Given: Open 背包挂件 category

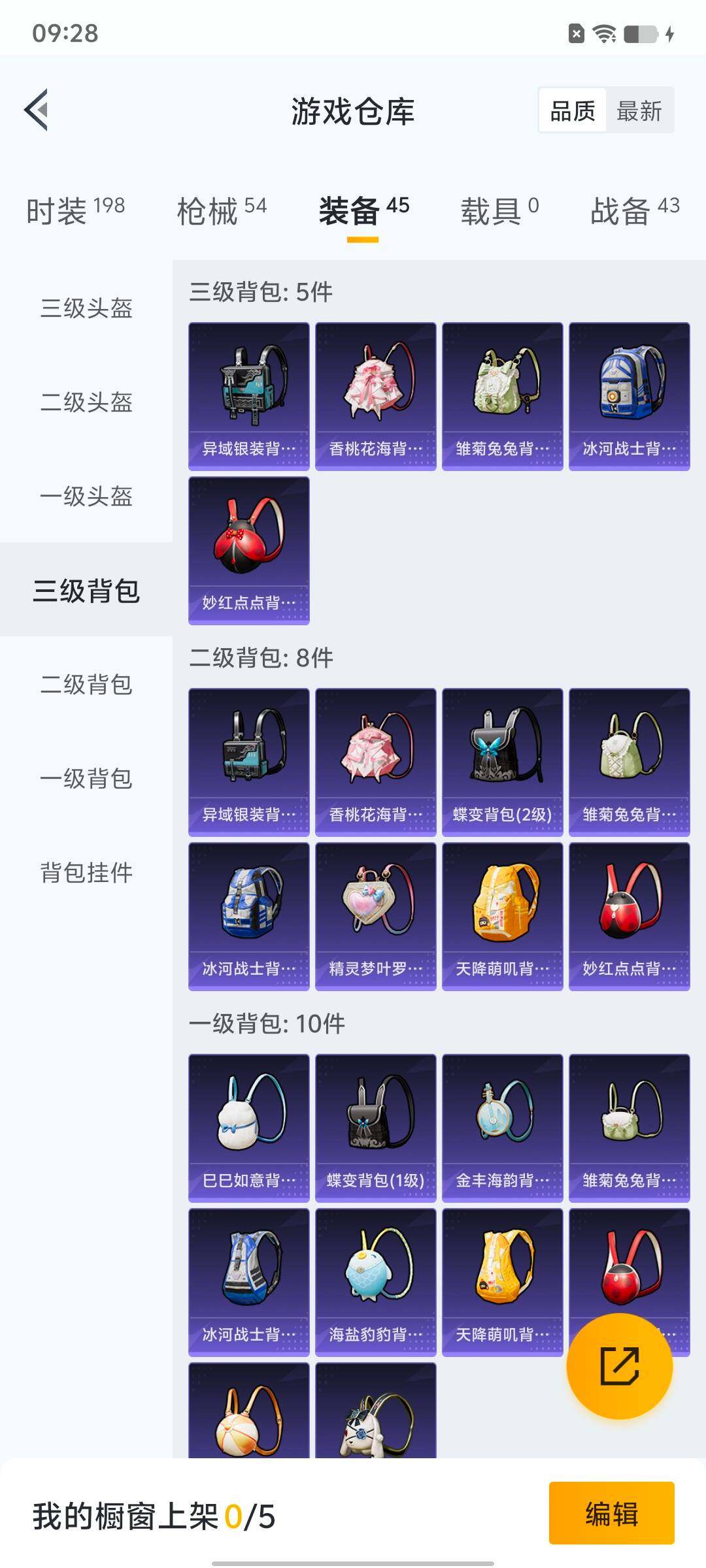Looking at the screenshot, I should (x=86, y=873).
